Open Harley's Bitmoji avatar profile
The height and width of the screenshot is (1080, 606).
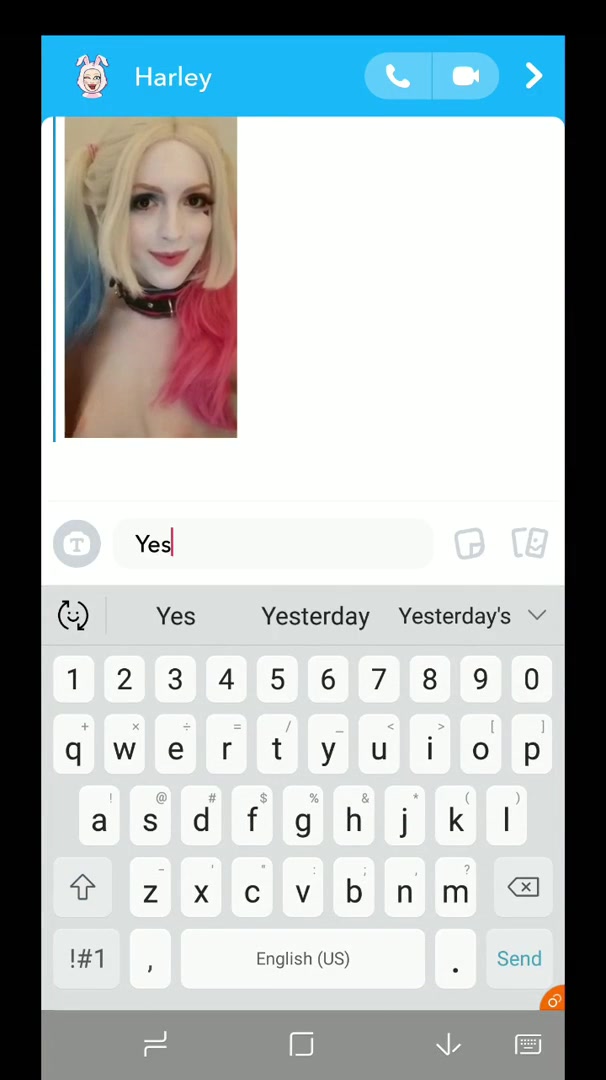92,76
